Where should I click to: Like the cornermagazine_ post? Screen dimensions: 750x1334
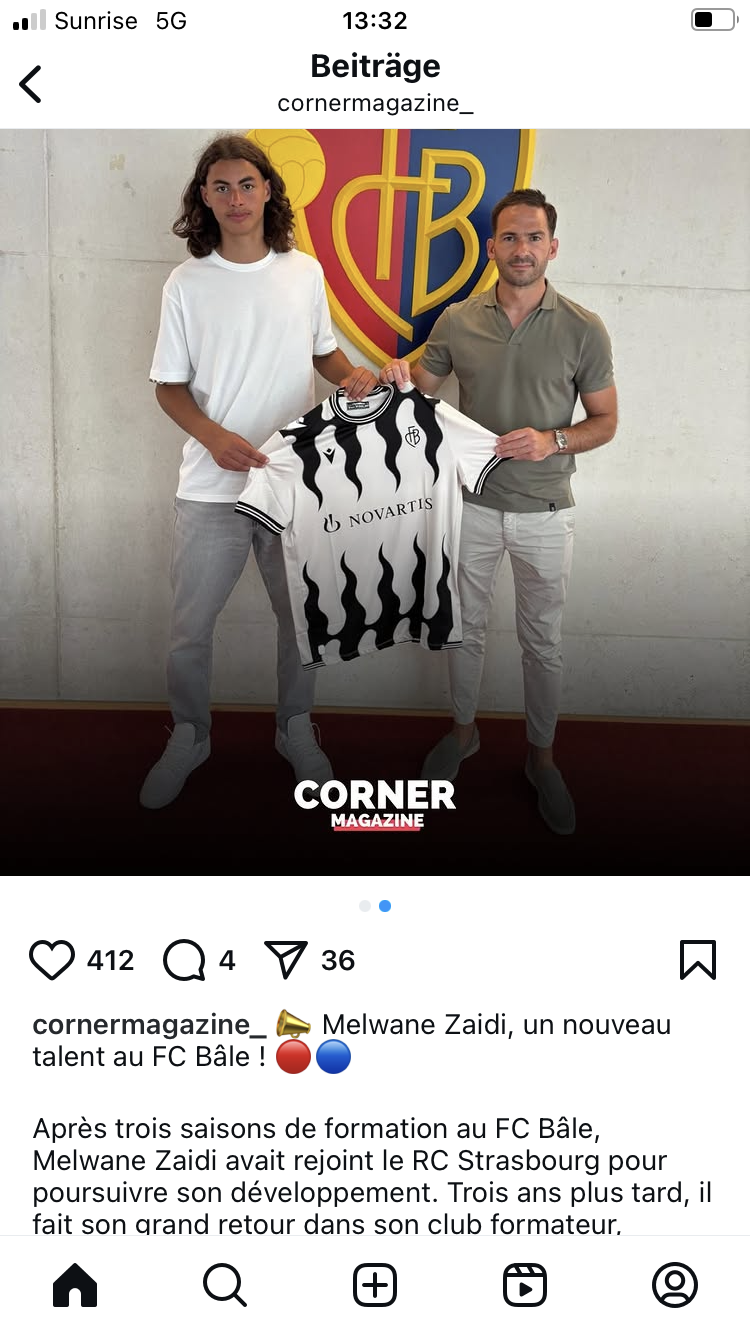pyautogui.click(x=52, y=960)
